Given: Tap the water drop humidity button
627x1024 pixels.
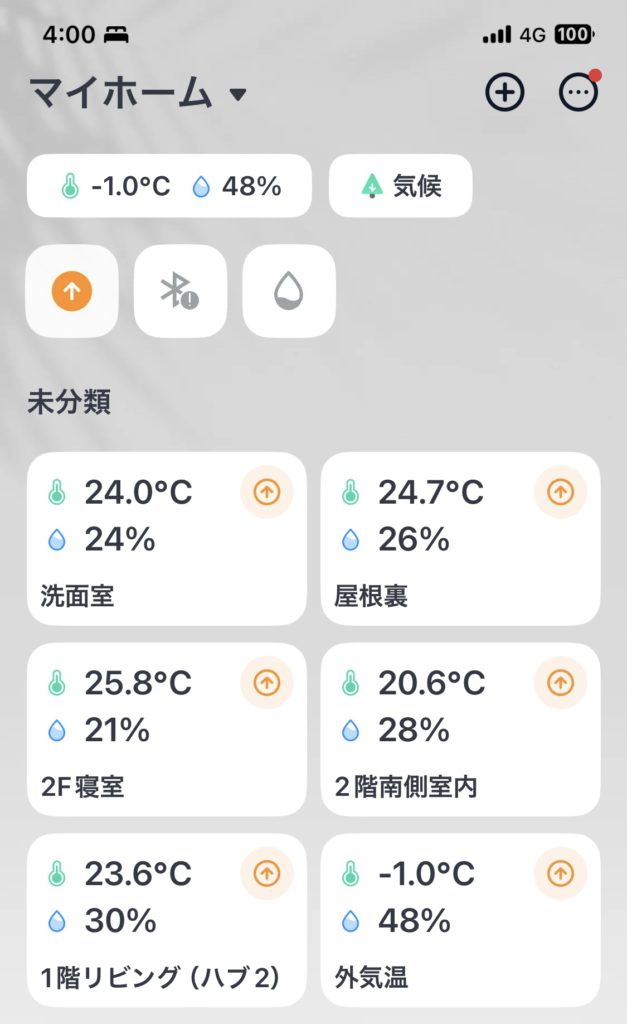Looking at the screenshot, I should (289, 291).
